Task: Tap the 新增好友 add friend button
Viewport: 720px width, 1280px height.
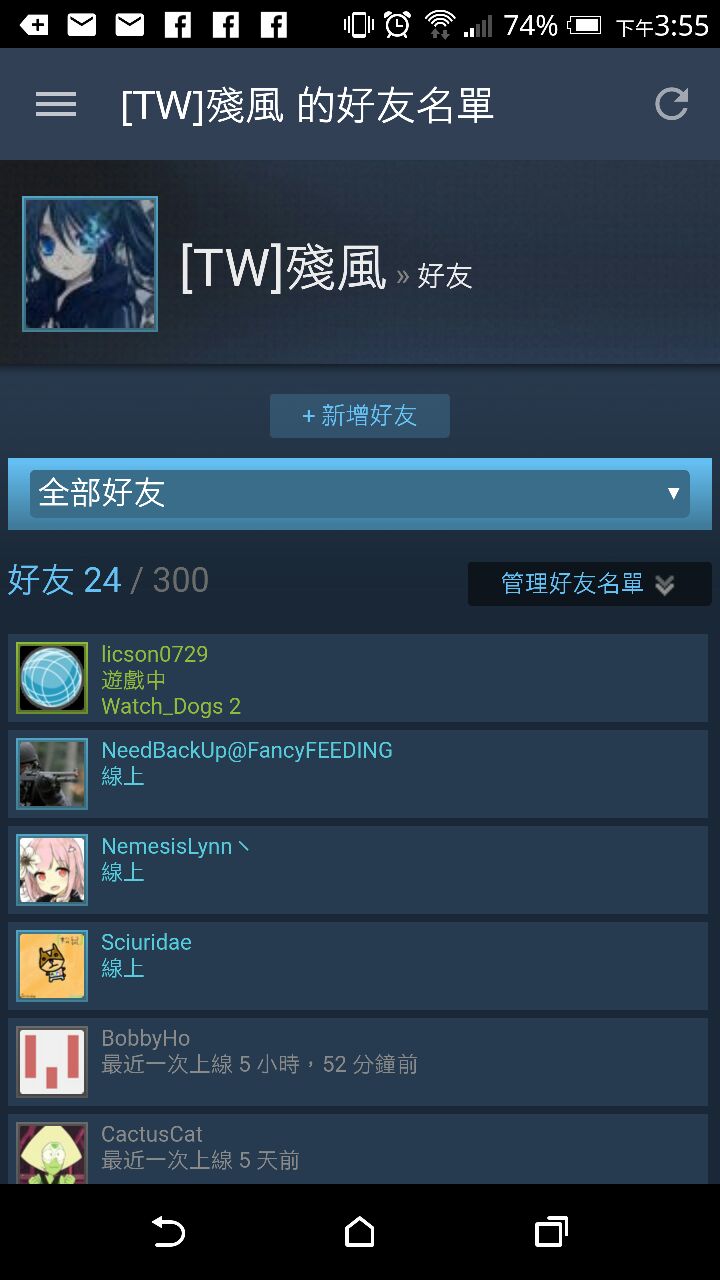Action: coord(360,416)
